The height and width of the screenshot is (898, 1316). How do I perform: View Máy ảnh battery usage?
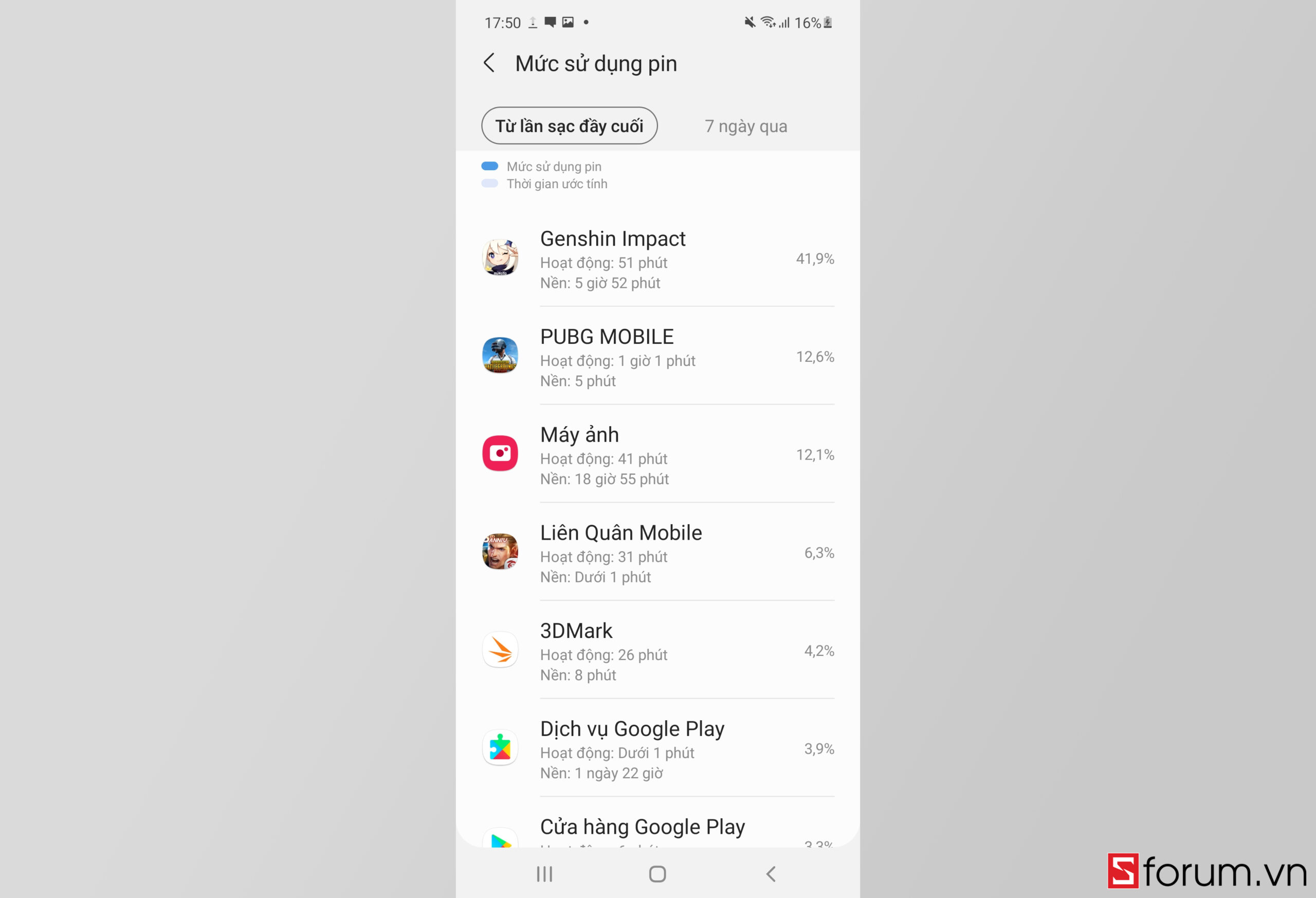[657, 455]
